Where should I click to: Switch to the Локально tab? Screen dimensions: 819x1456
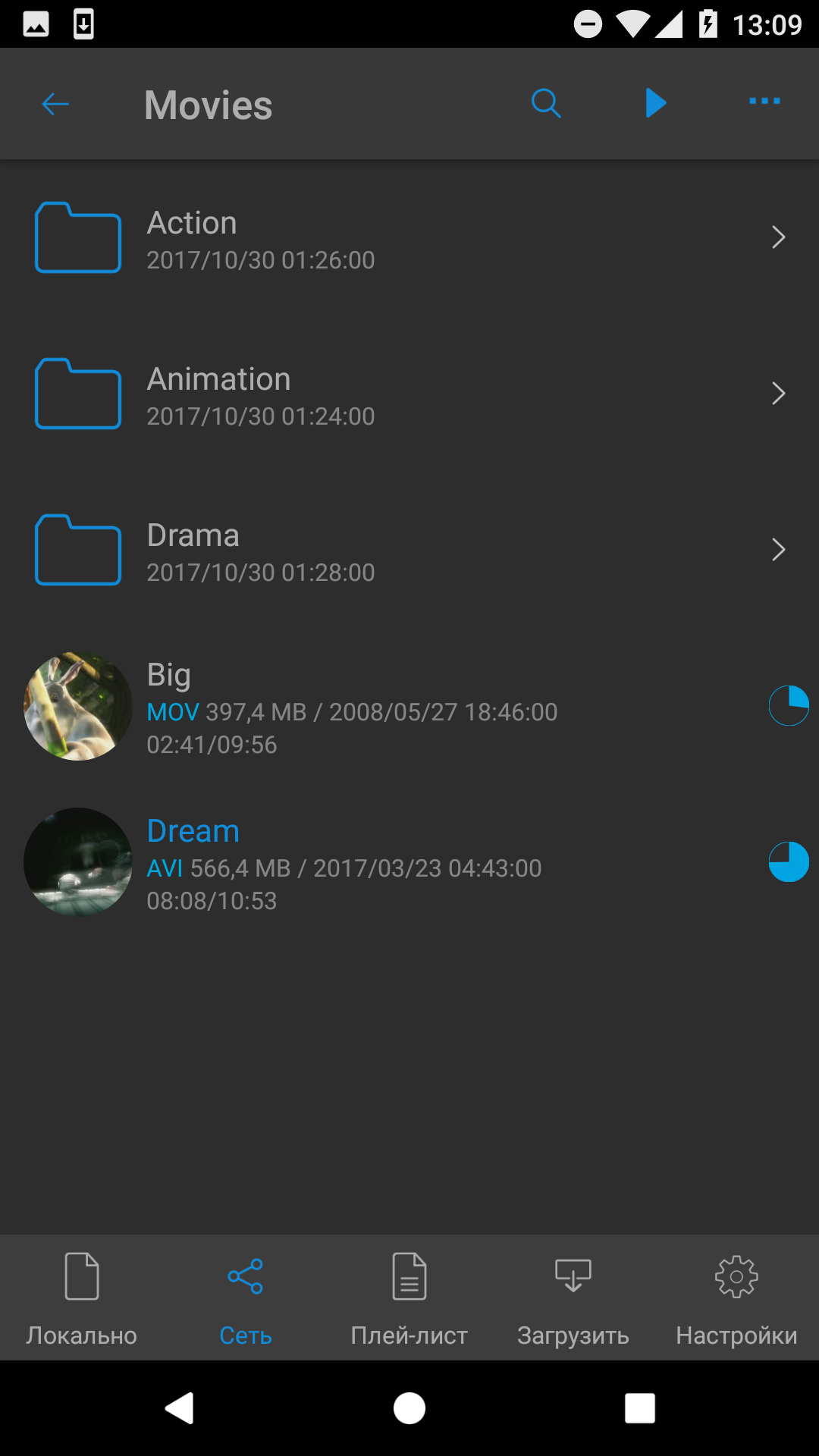click(x=82, y=1298)
